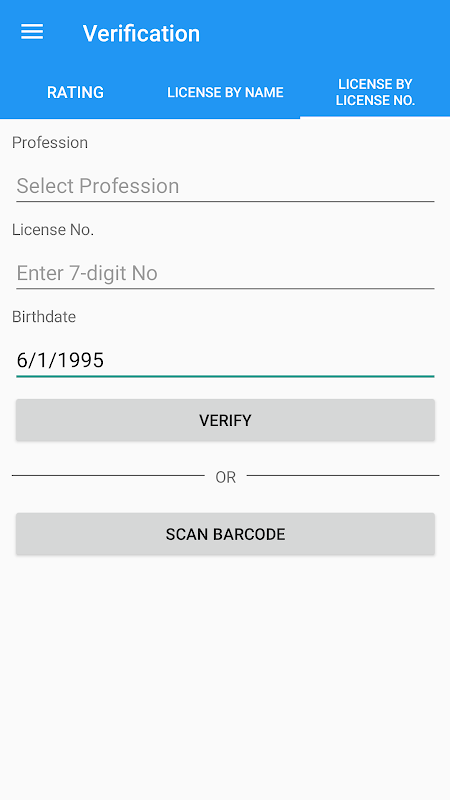Edit the Birthdate field showing 6/1/1995

click(225, 361)
